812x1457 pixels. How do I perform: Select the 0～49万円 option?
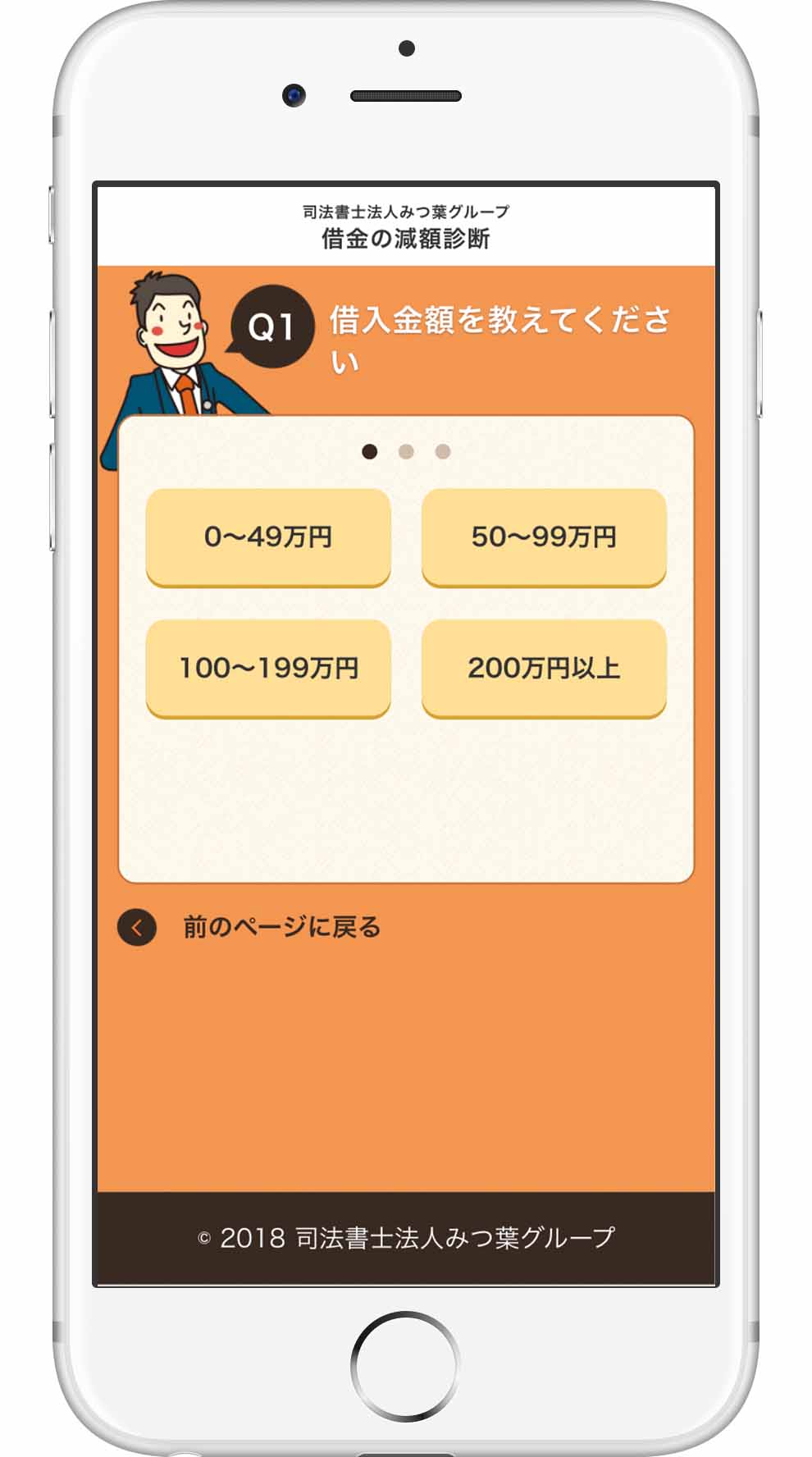point(268,537)
